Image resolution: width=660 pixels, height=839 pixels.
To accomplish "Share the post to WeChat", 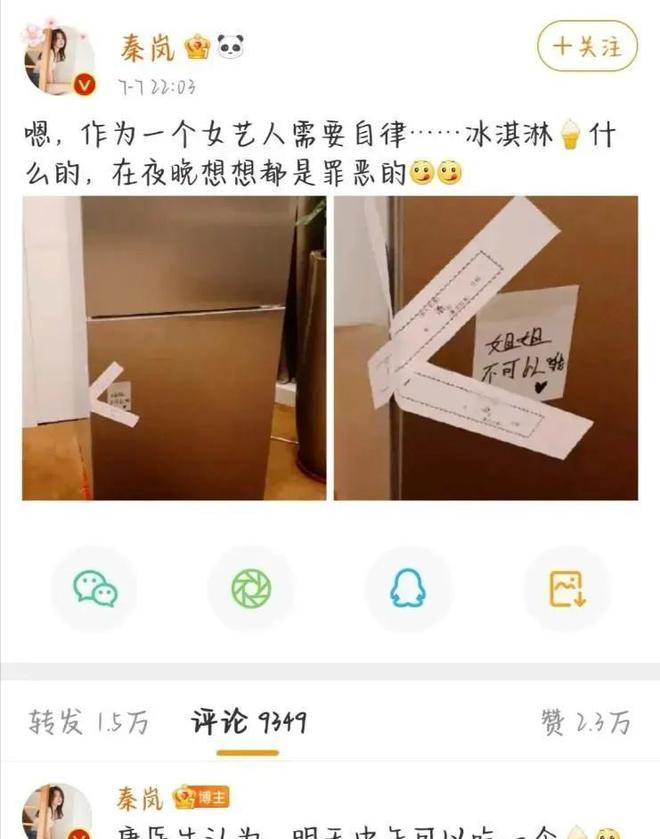I will click(95, 588).
